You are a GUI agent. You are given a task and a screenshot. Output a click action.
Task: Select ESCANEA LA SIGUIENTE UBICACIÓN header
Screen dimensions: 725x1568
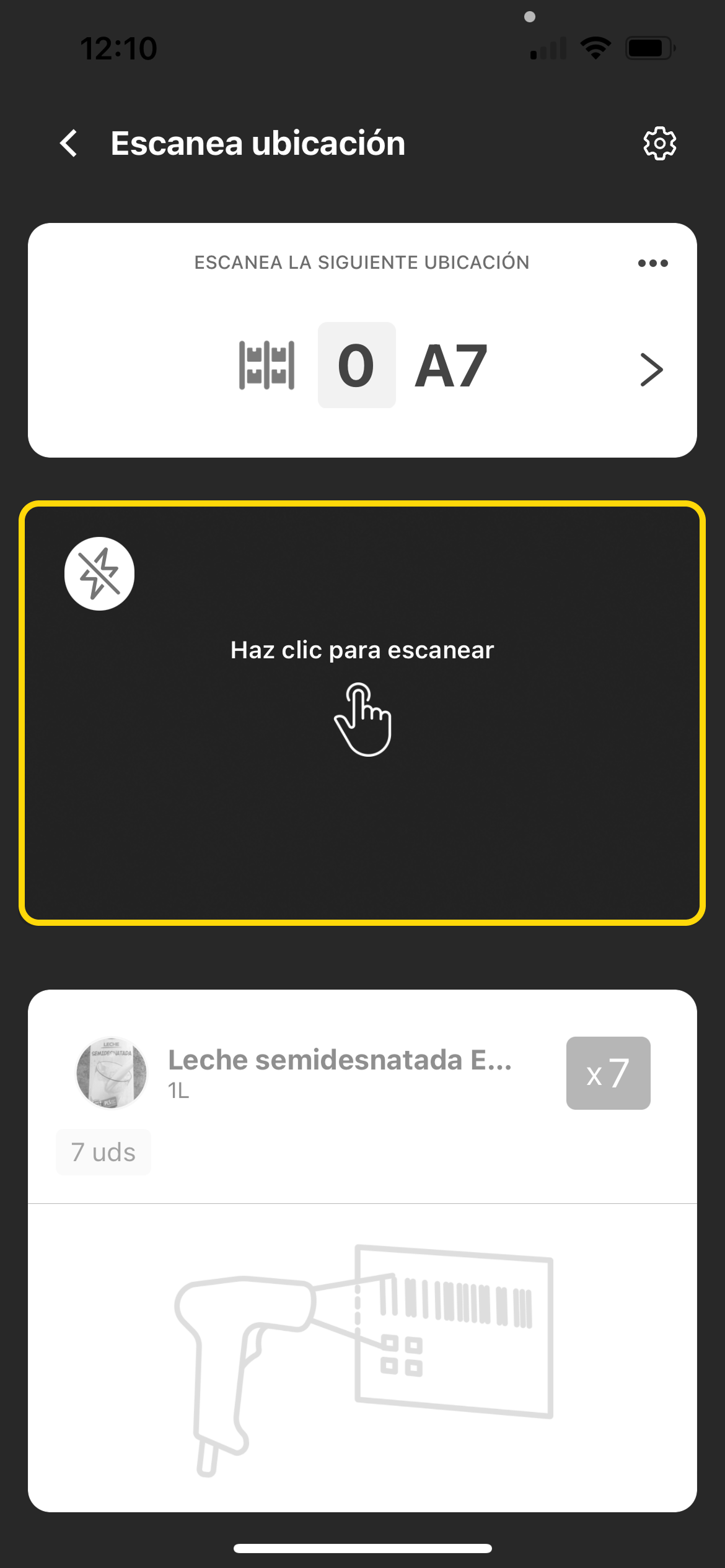coord(361,262)
